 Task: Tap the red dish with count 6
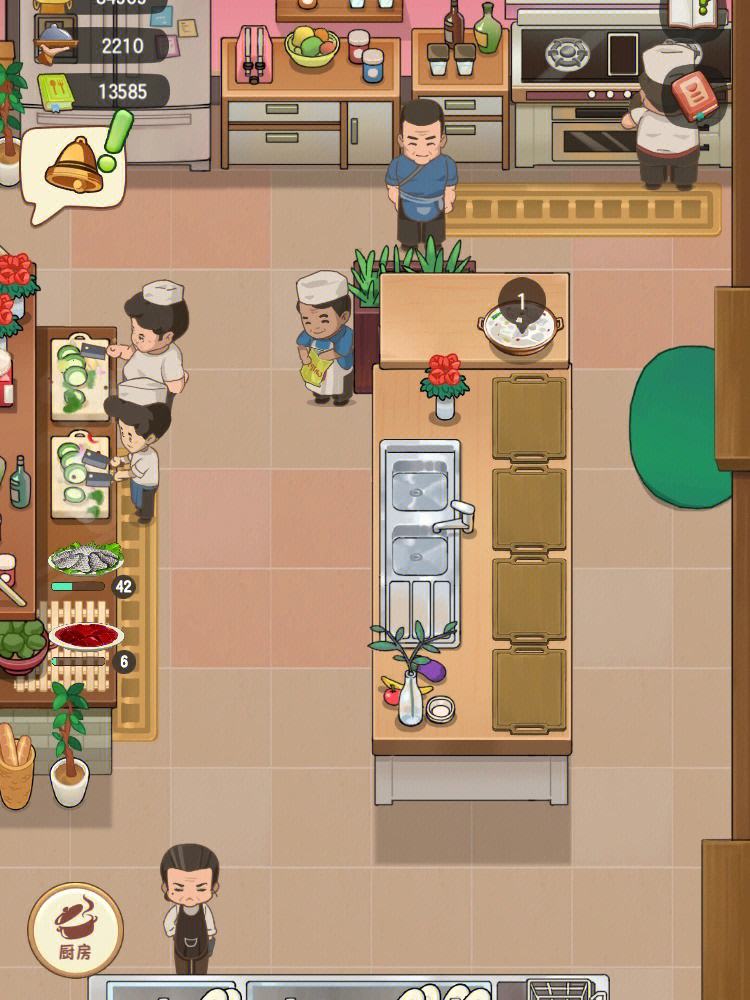pos(86,636)
